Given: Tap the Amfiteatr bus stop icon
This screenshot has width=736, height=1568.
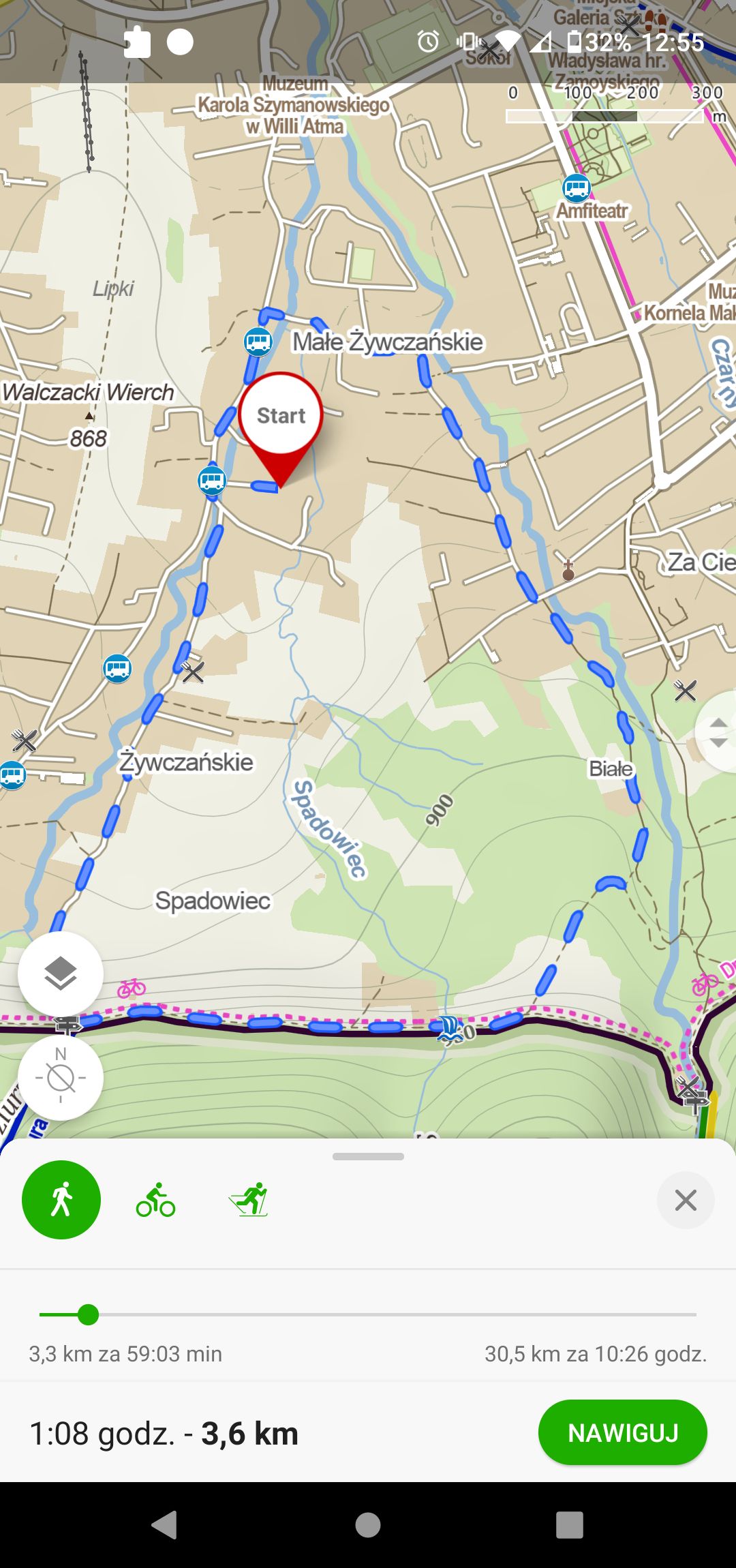Looking at the screenshot, I should [577, 187].
